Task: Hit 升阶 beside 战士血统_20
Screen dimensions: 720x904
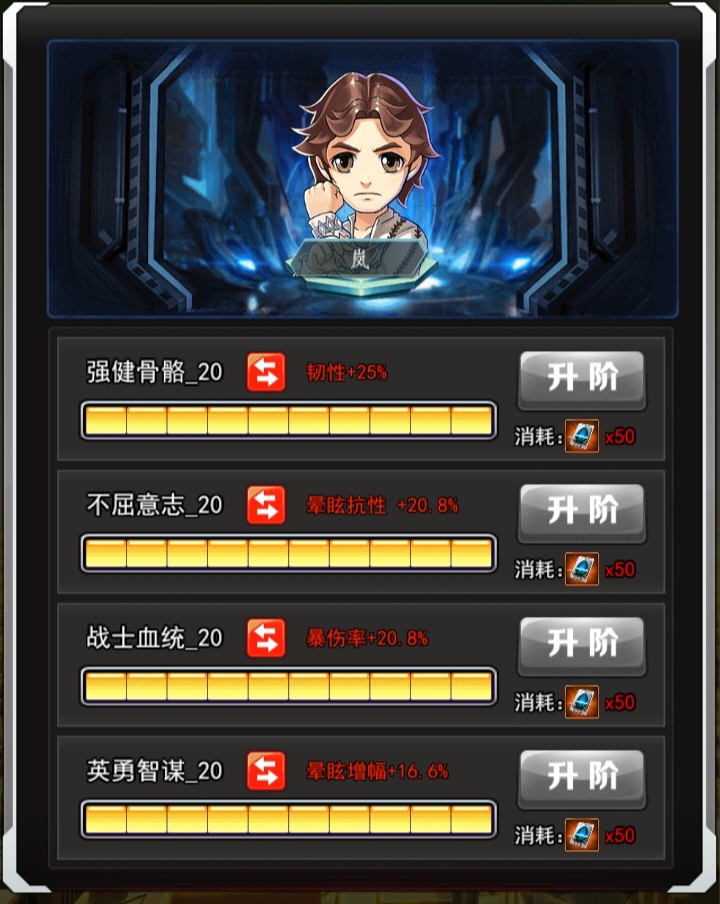Action: 581,644
